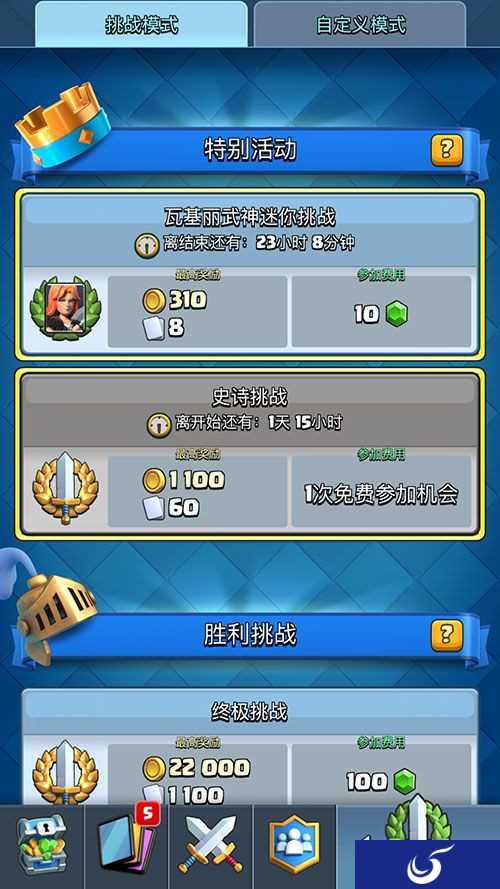
Task: Go to the battle crossed-swords tab
Action: (210, 846)
